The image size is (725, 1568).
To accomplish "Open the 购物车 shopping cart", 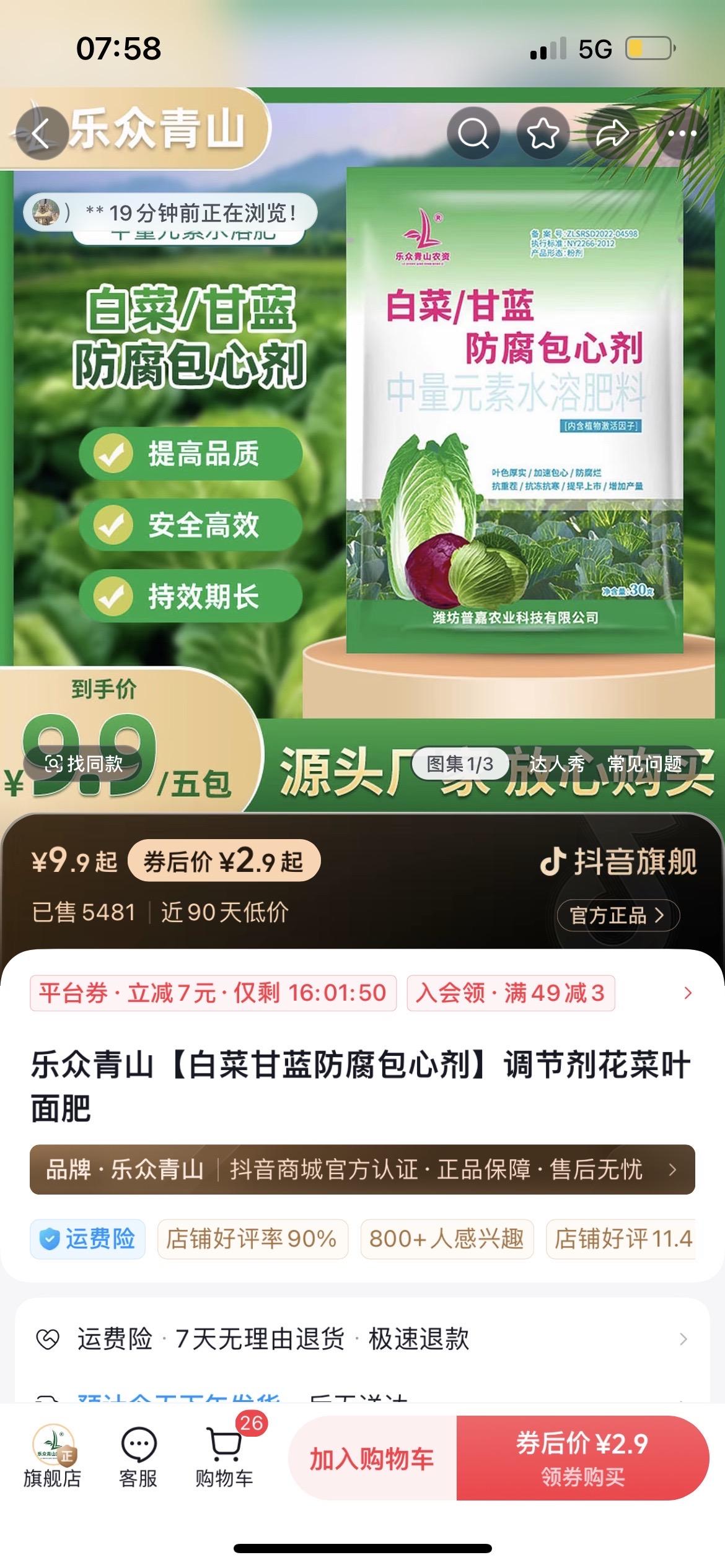I will [x=224, y=1457].
